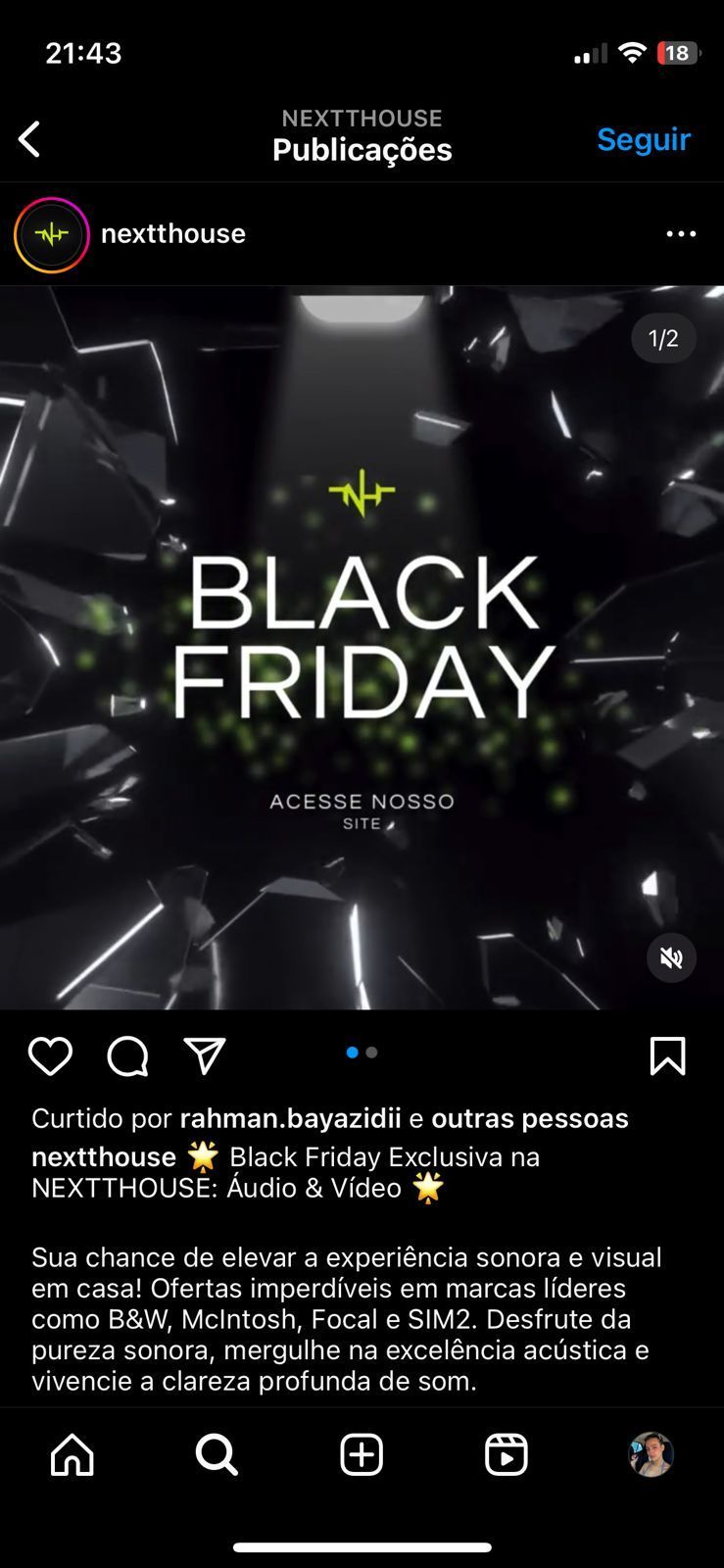The height and width of the screenshot is (1568, 724).
Task: Share the post via paper plane icon
Action: [205, 1056]
